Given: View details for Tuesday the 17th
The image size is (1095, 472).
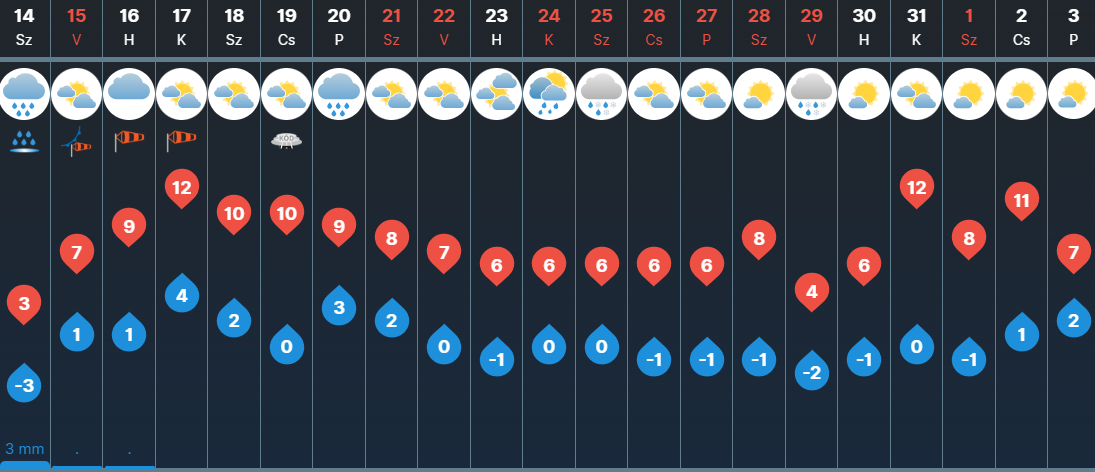Looking at the screenshot, I should click(181, 28).
